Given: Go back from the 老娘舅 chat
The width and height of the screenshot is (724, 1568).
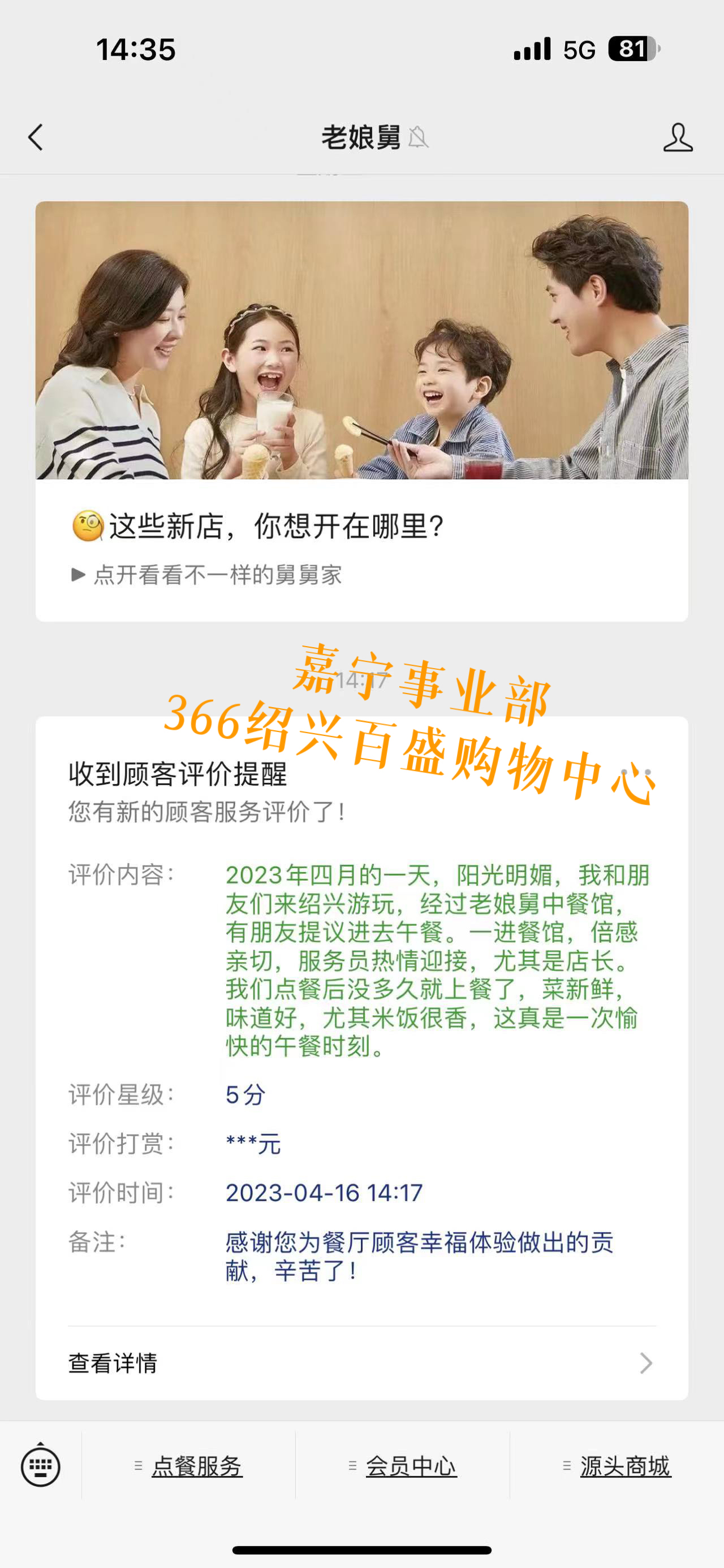Looking at the screenshot, I should coord(36,137).
